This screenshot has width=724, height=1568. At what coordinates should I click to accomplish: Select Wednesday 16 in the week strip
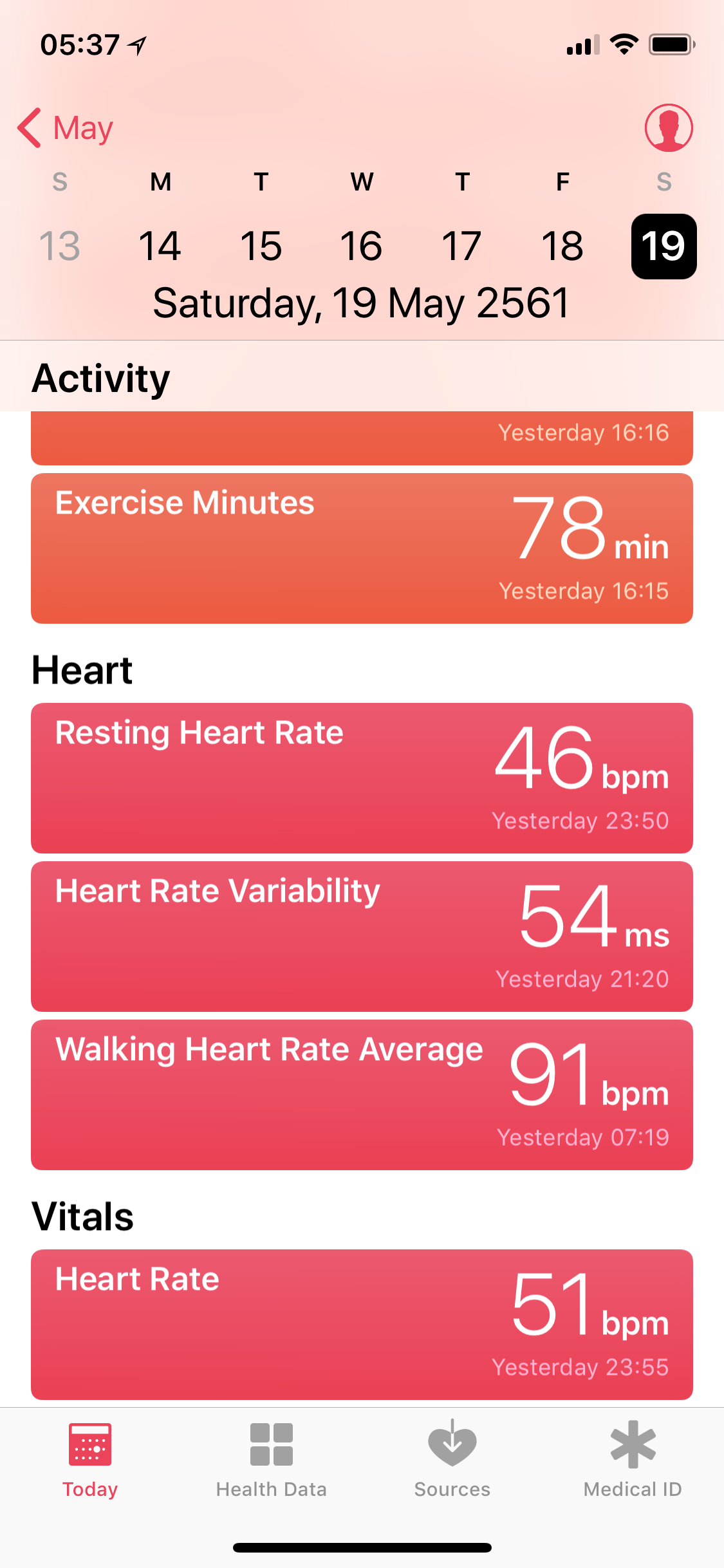pos(361,246)
